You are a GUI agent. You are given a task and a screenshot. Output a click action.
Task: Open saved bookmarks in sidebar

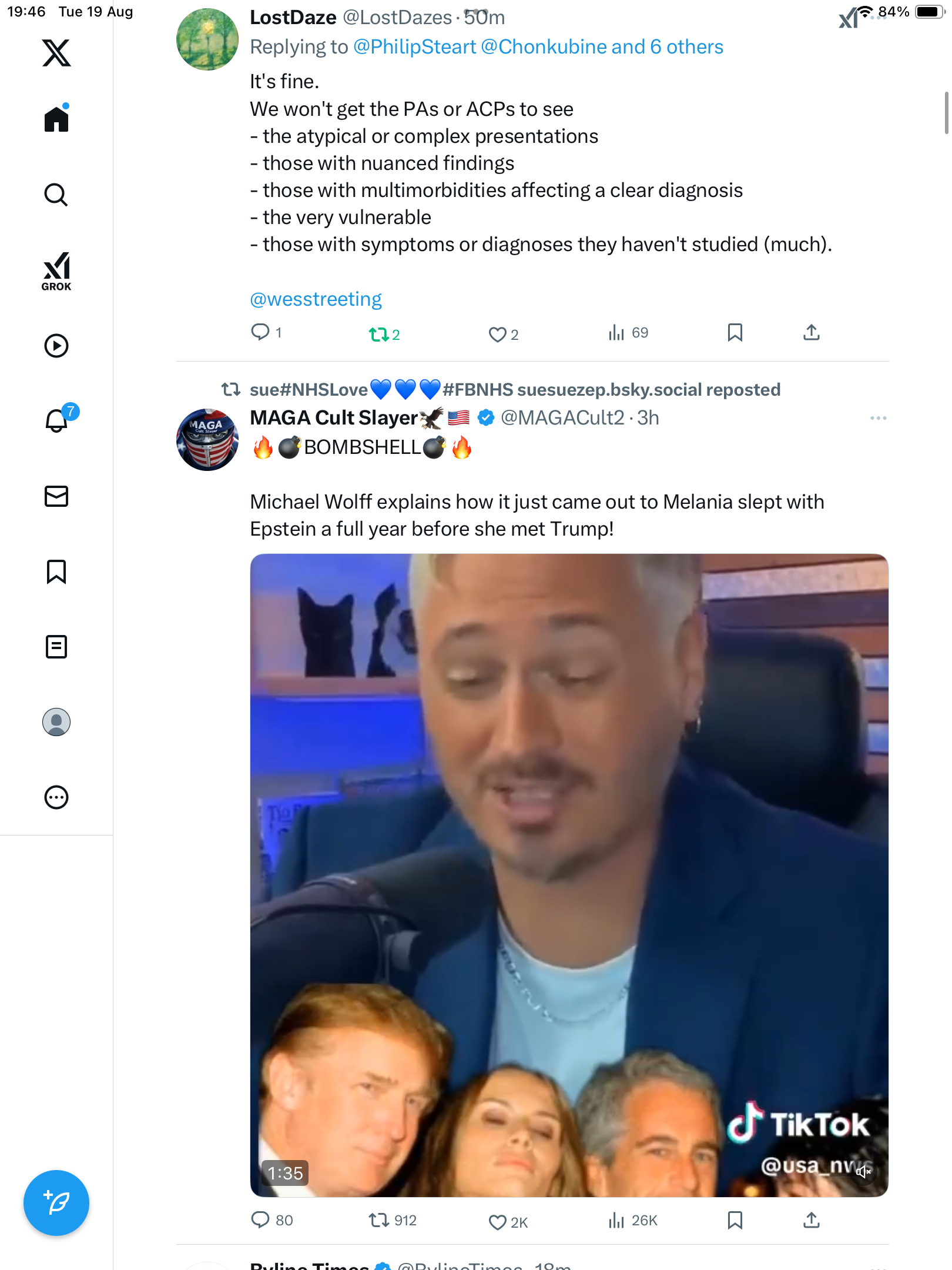[56, 571]
